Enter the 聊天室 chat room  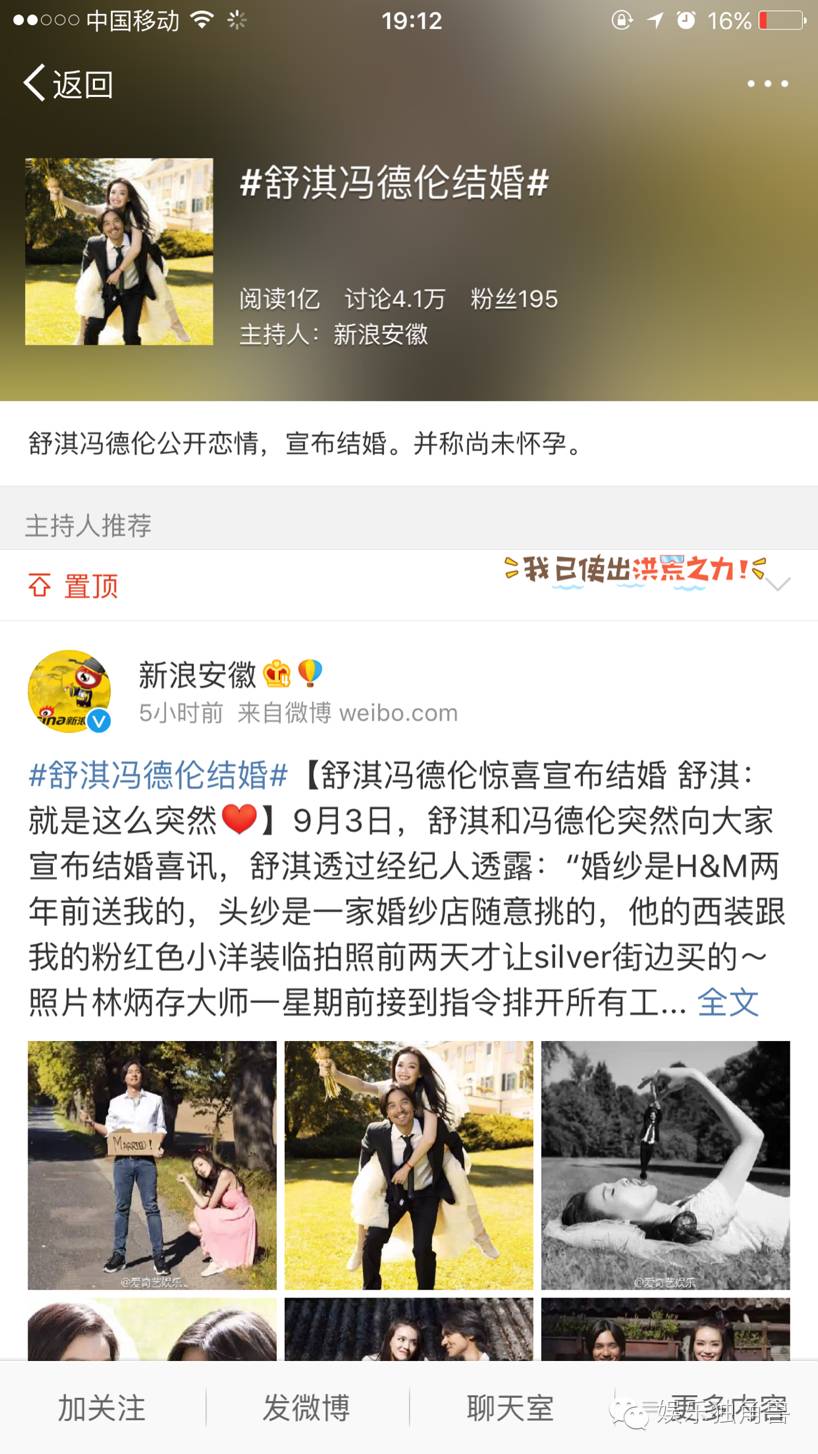[511, 1407]
